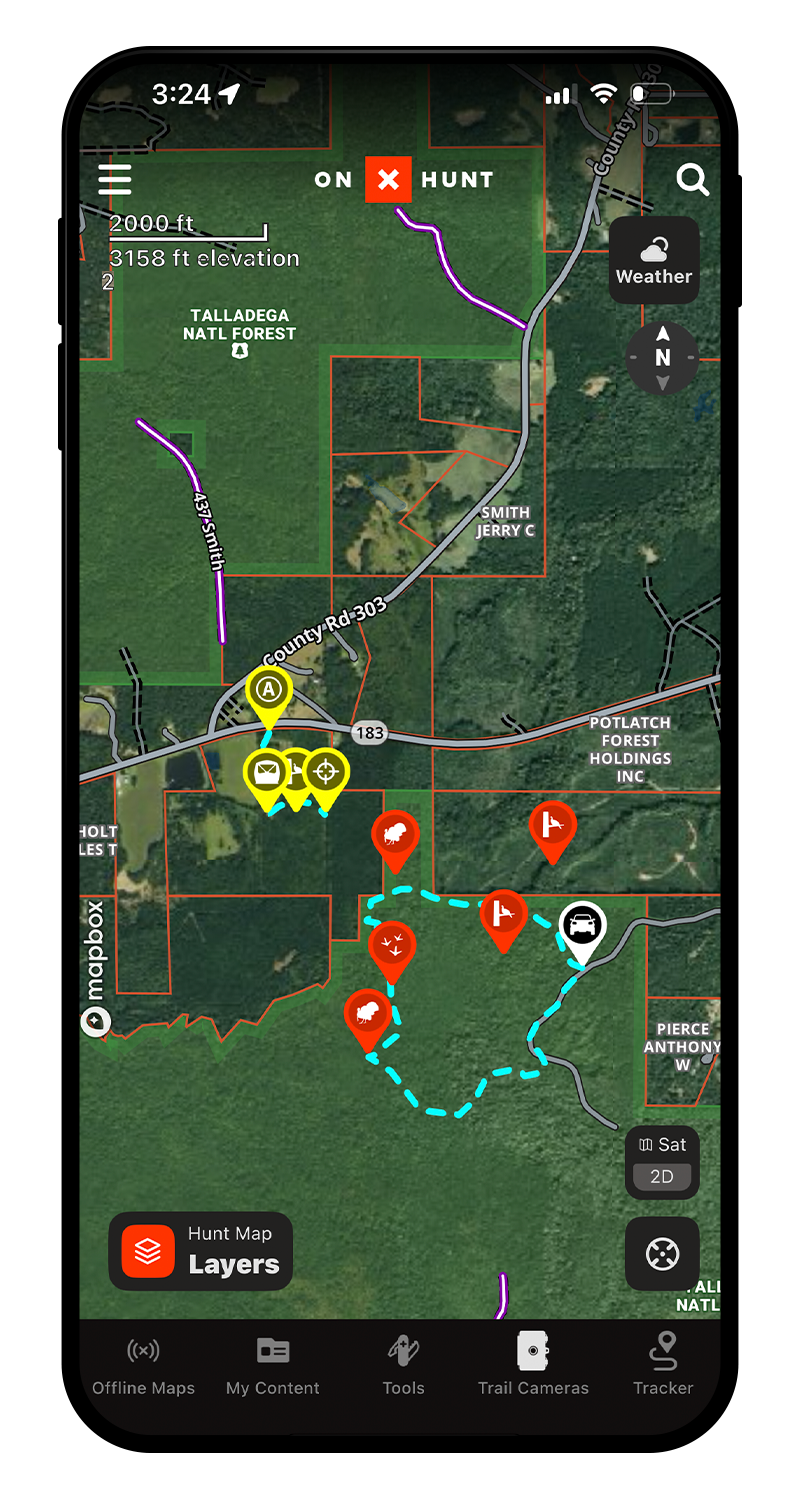Select the turkey tracks waypoint
Image resolution: width=800 pixels, height=1500 pixels.
pos(392,945)
